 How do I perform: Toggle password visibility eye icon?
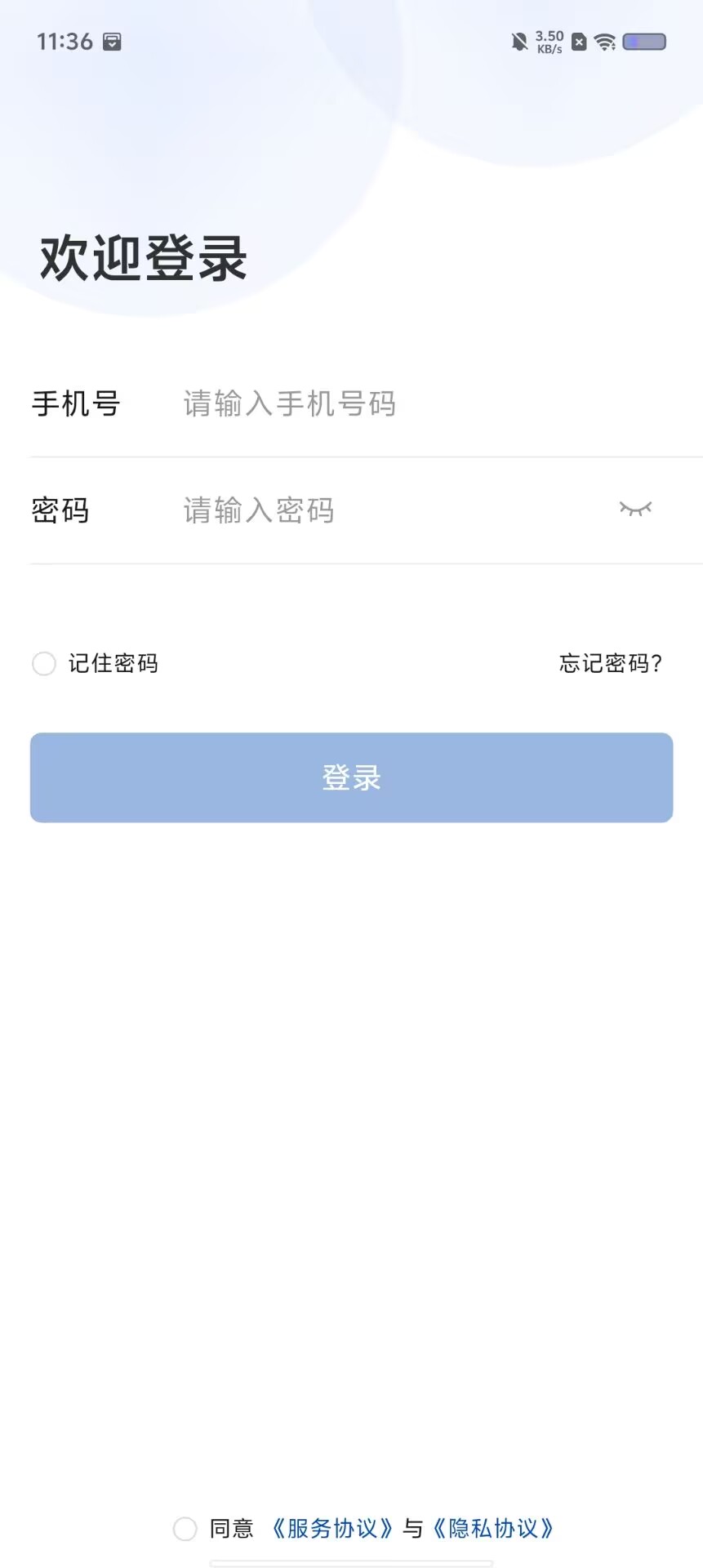click(635, 509)
